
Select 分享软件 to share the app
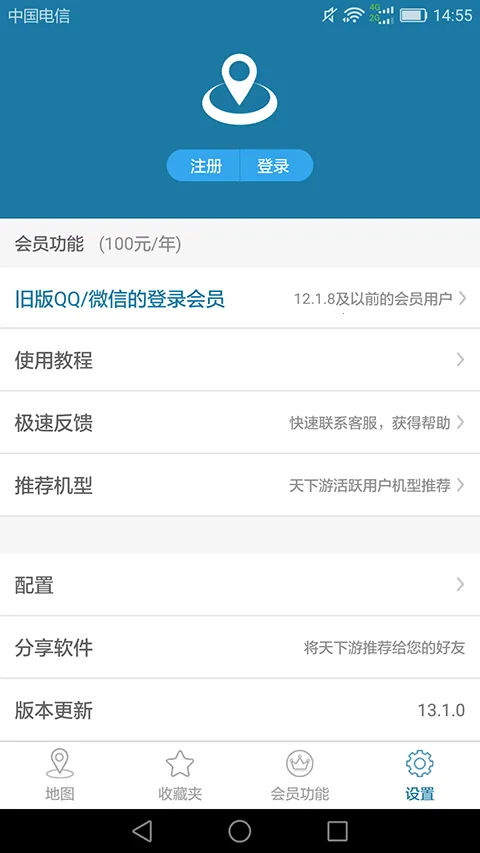coord(240,647)
